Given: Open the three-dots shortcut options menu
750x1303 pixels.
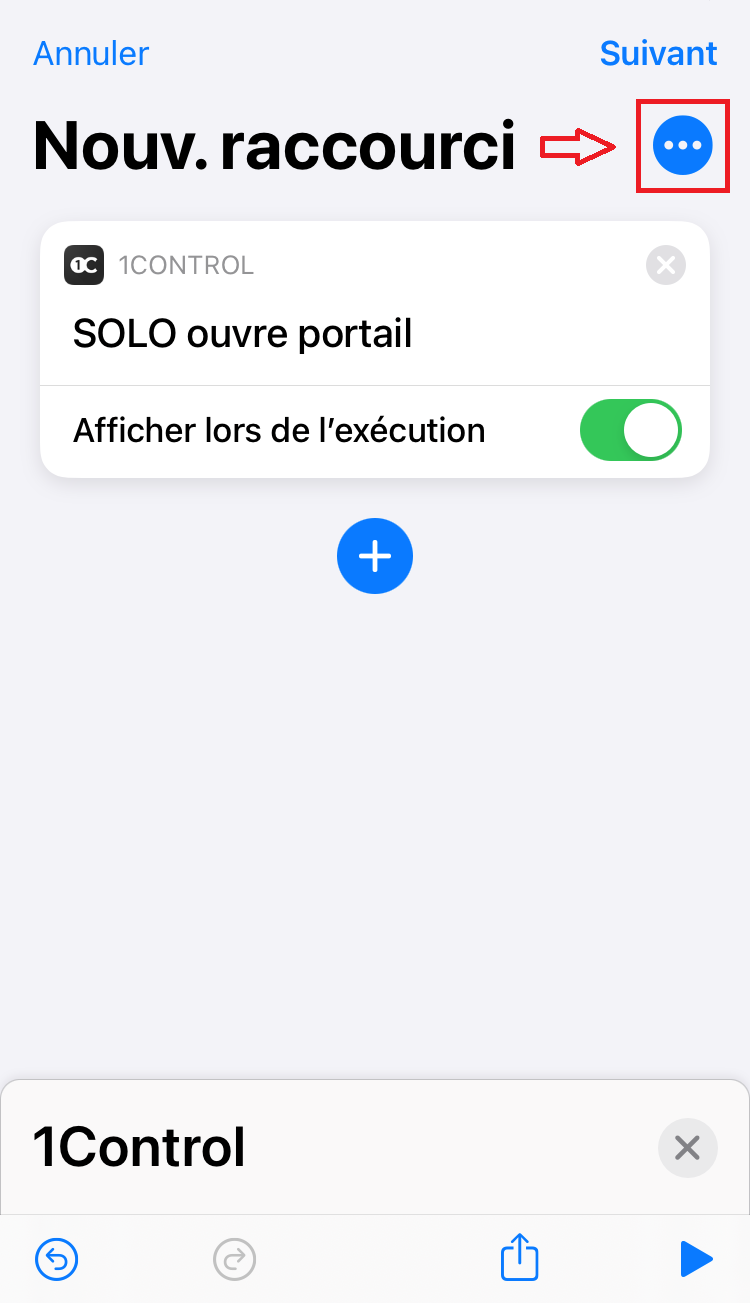Looking at the screenshot, I should [682, 146].
